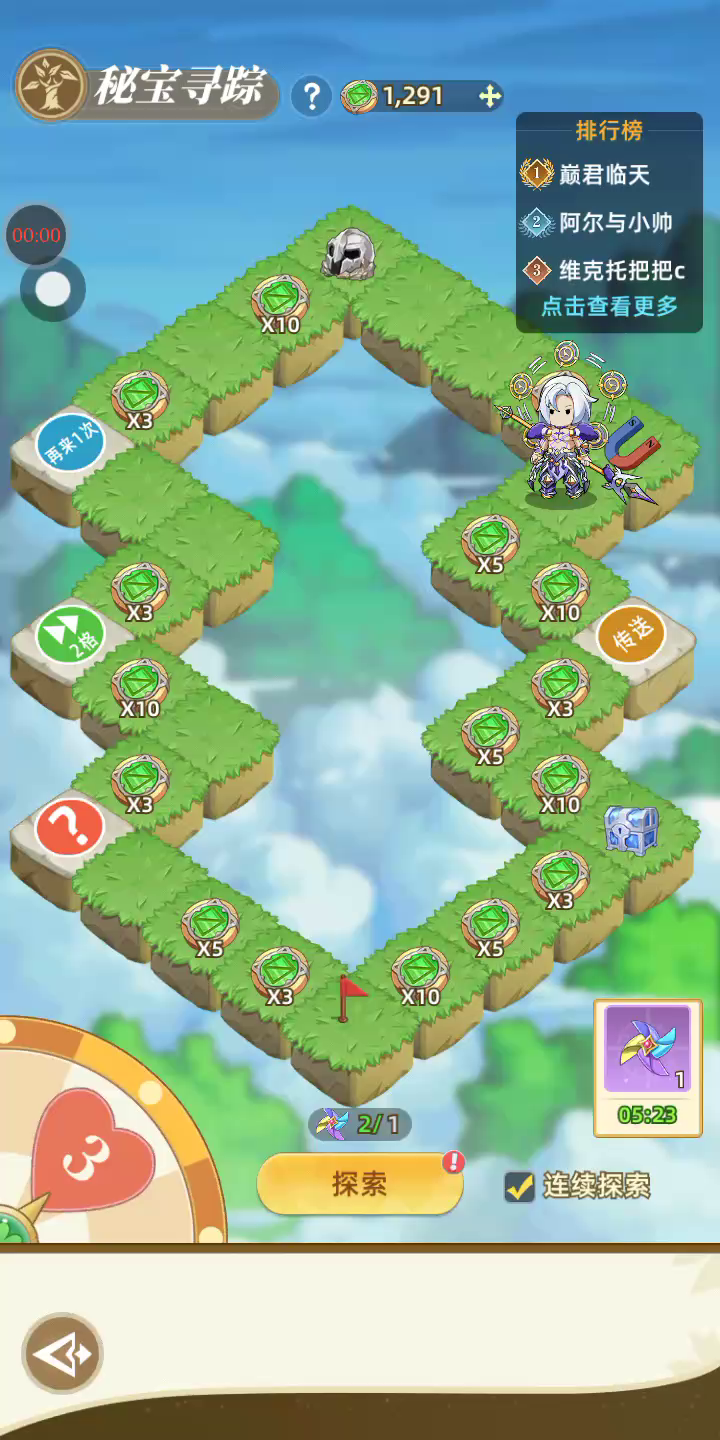Tap the 探索 explore button
Screen dimensions: 720x1440
pyautogui.click(x=360, y=1185)
